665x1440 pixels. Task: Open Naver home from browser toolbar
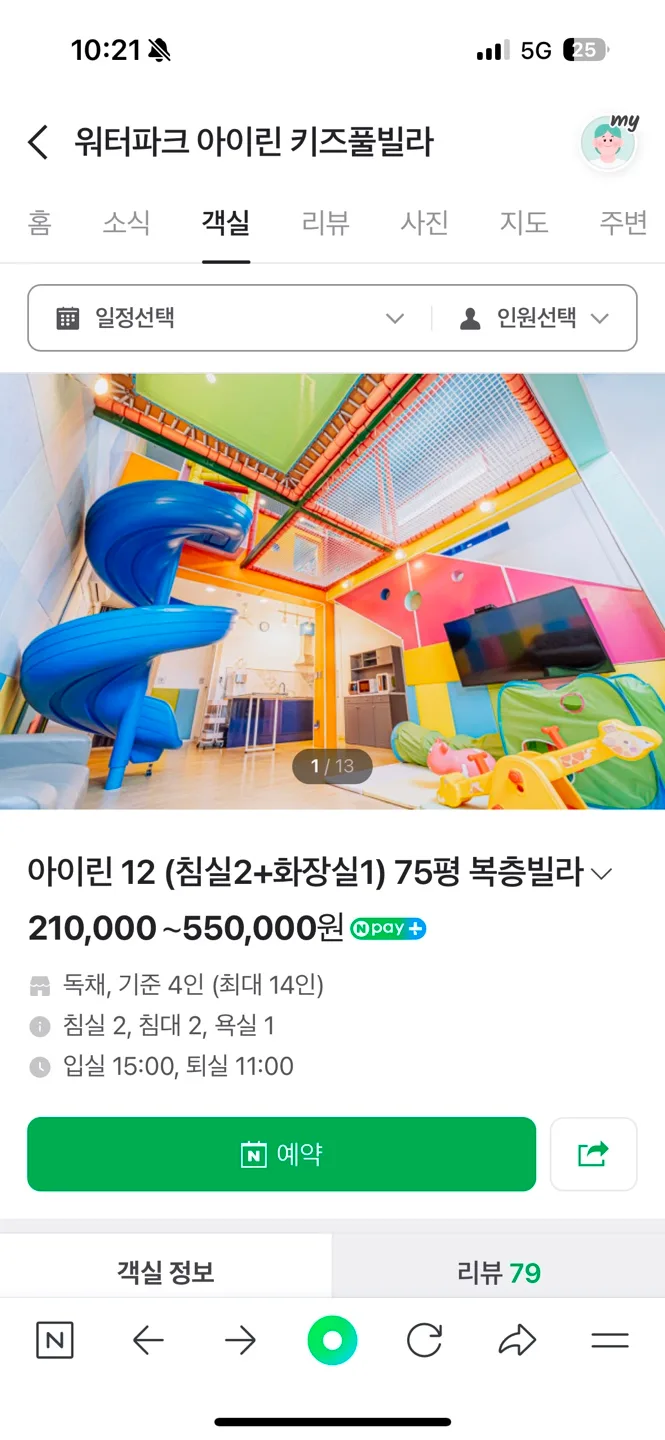54,1340
